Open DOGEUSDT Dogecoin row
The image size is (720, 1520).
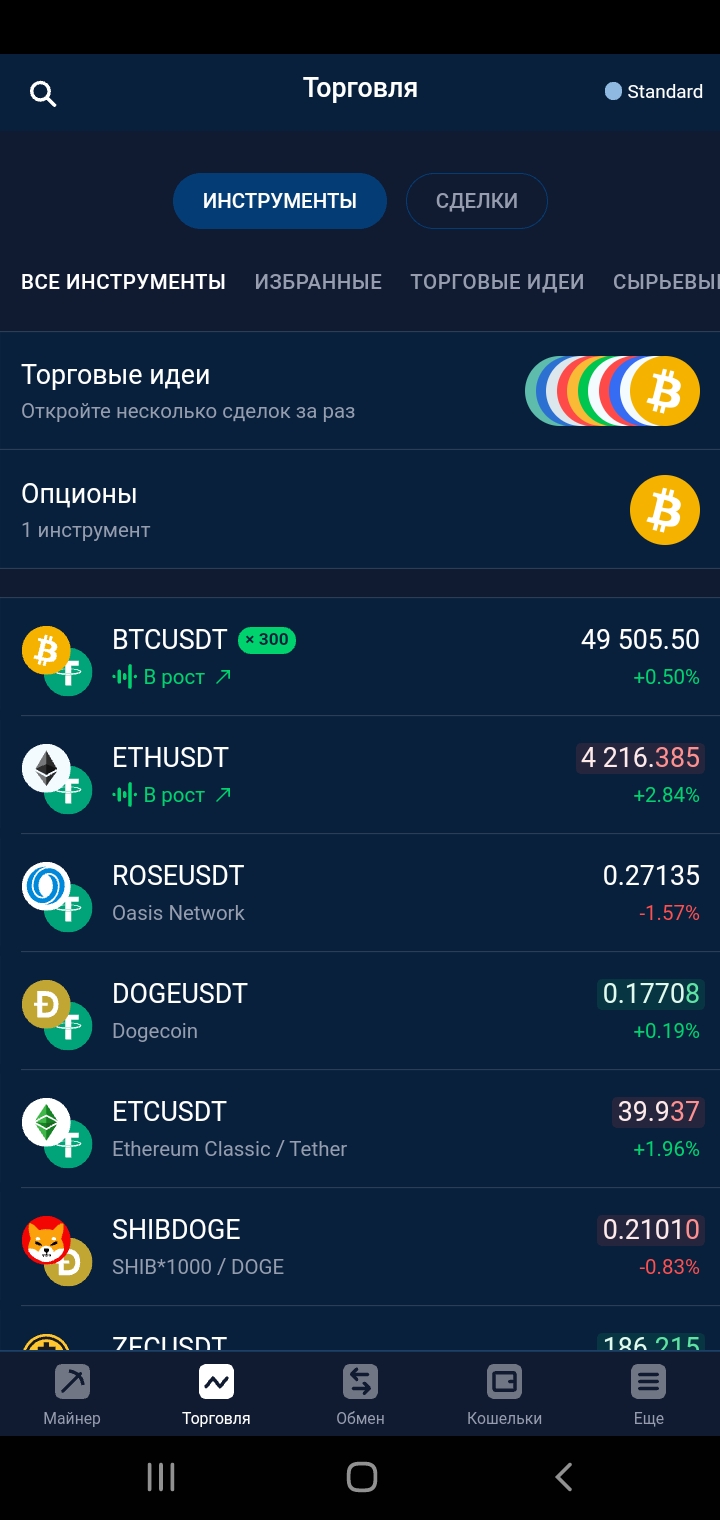pyautogui.click(x=360, y=1011)
